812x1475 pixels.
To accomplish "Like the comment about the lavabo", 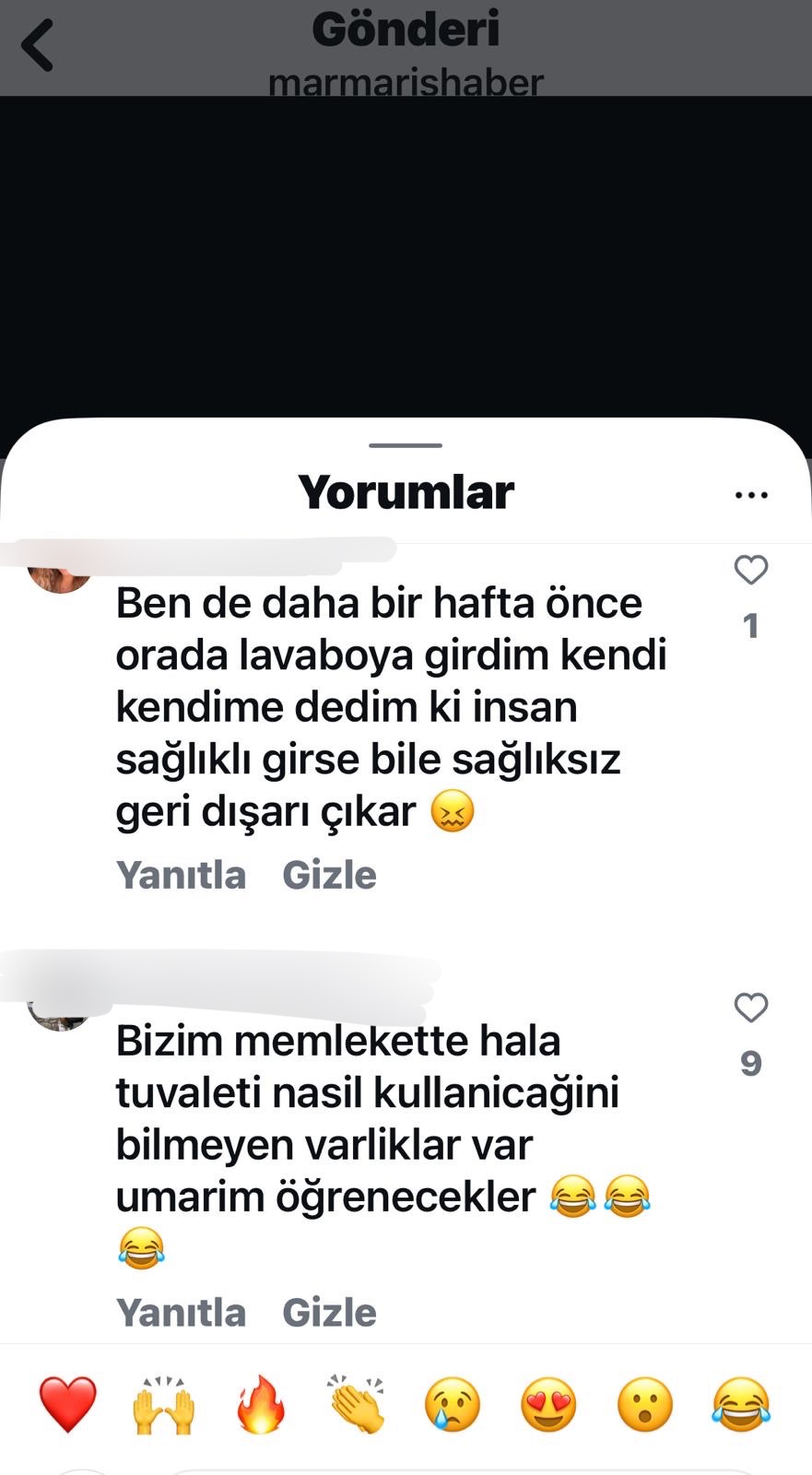I will (x=751, y=571).
